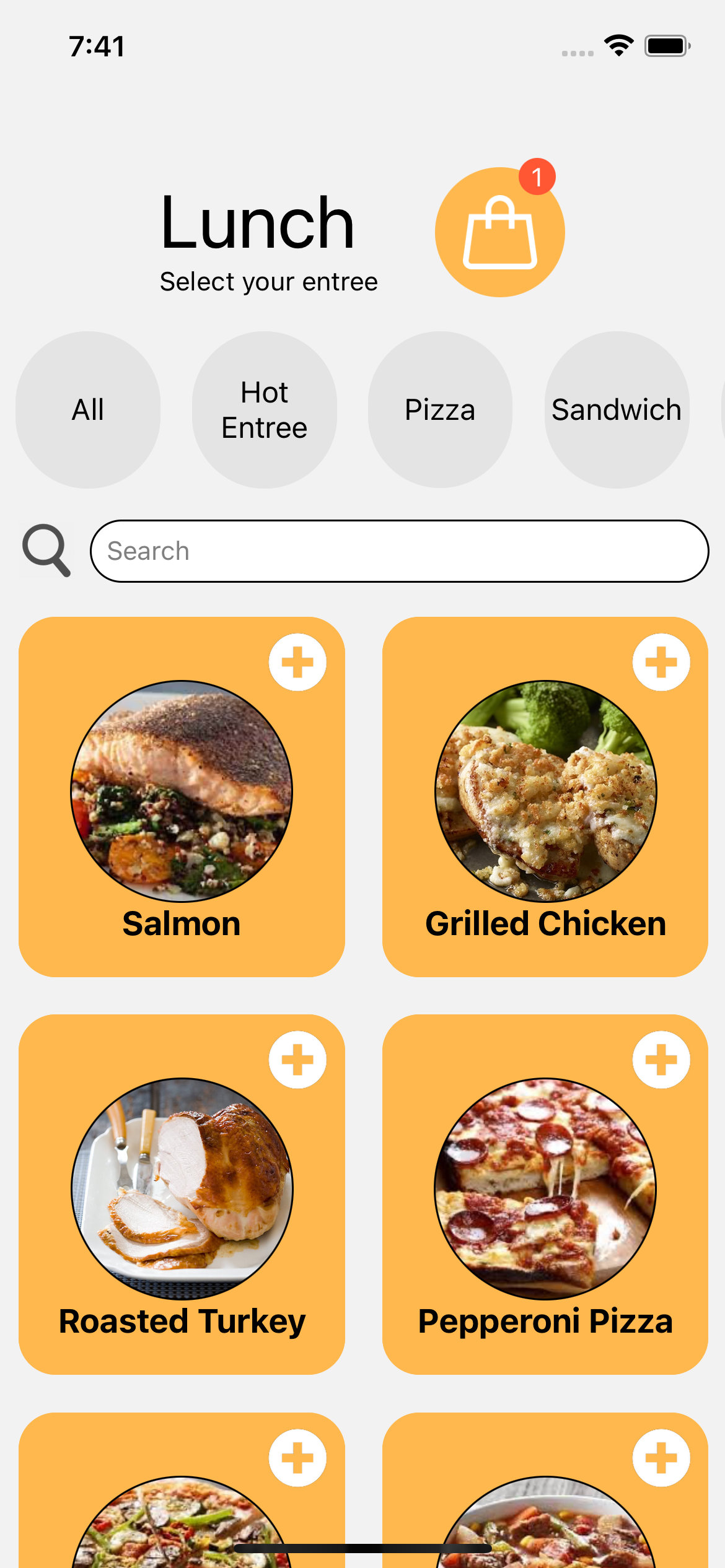
Task: Add Pepperoni Pizza using the plus icon
Action: pyautogui.click(x=661, y=1060)
